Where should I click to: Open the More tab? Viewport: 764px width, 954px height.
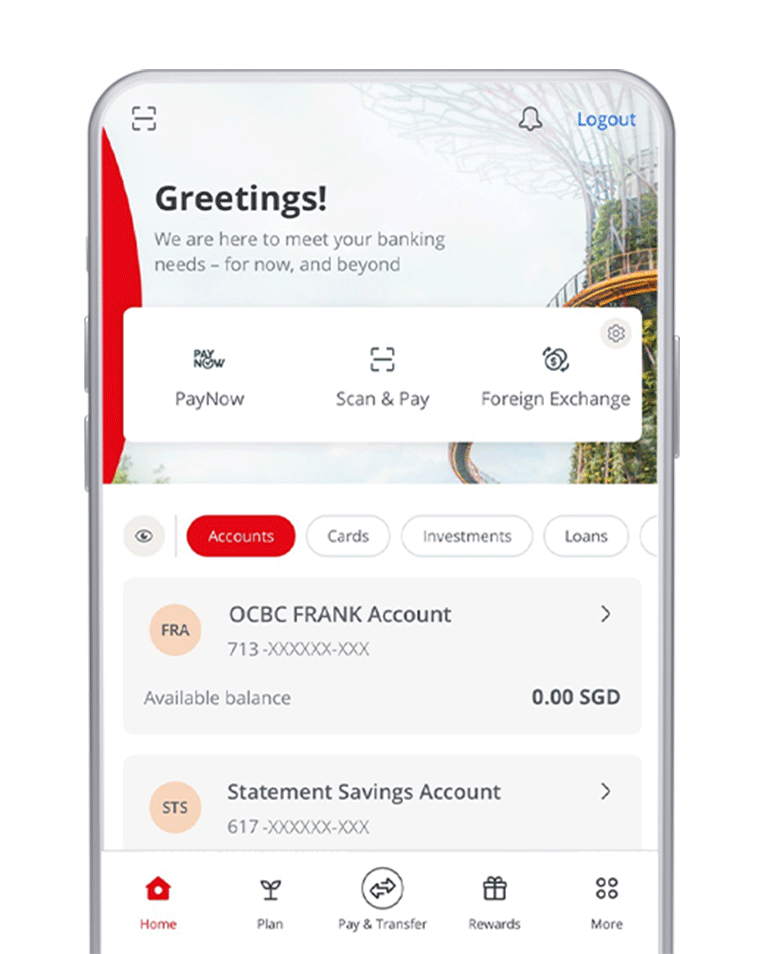coord(606,902)
